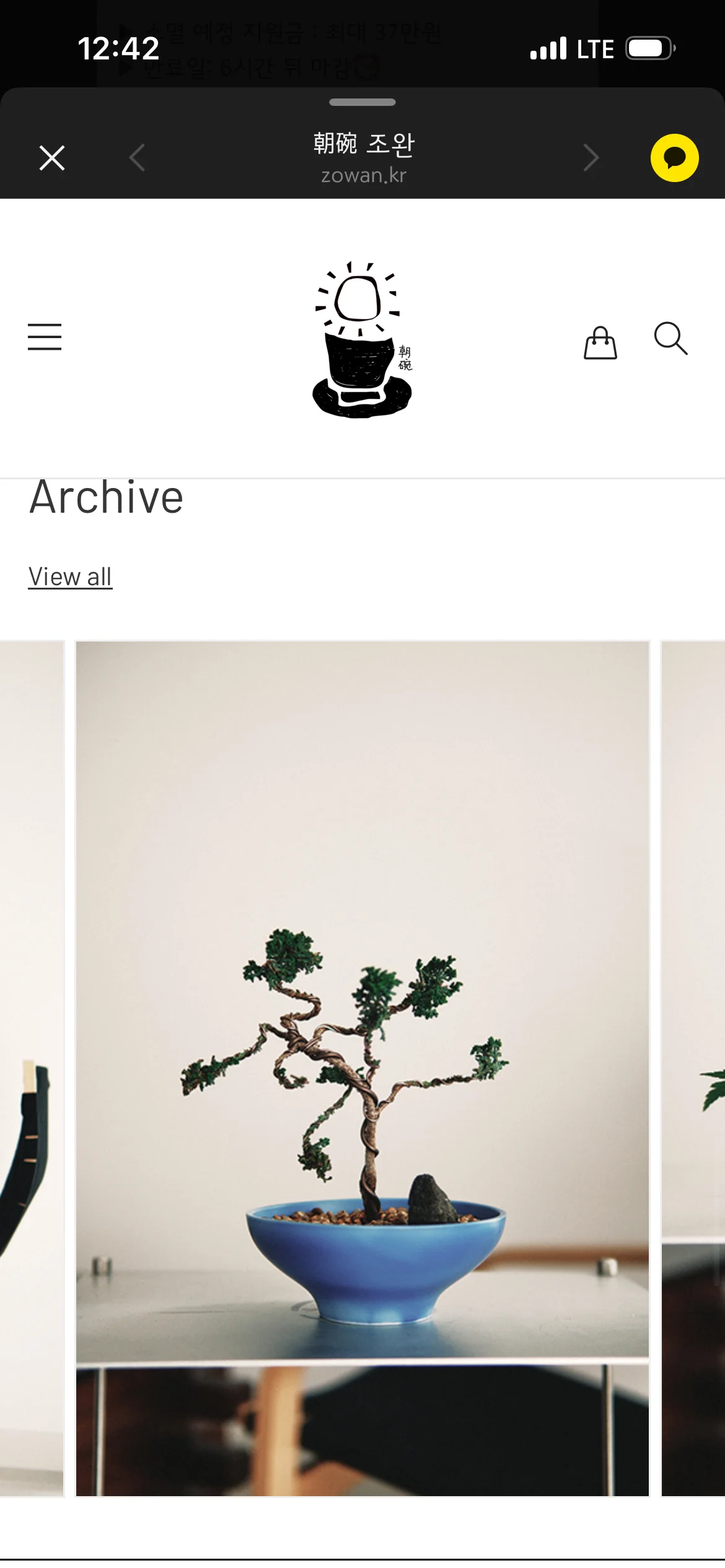Tap the yellow chat bubble button
Viewport: 725px width, 1568px height.
point(675,158)
